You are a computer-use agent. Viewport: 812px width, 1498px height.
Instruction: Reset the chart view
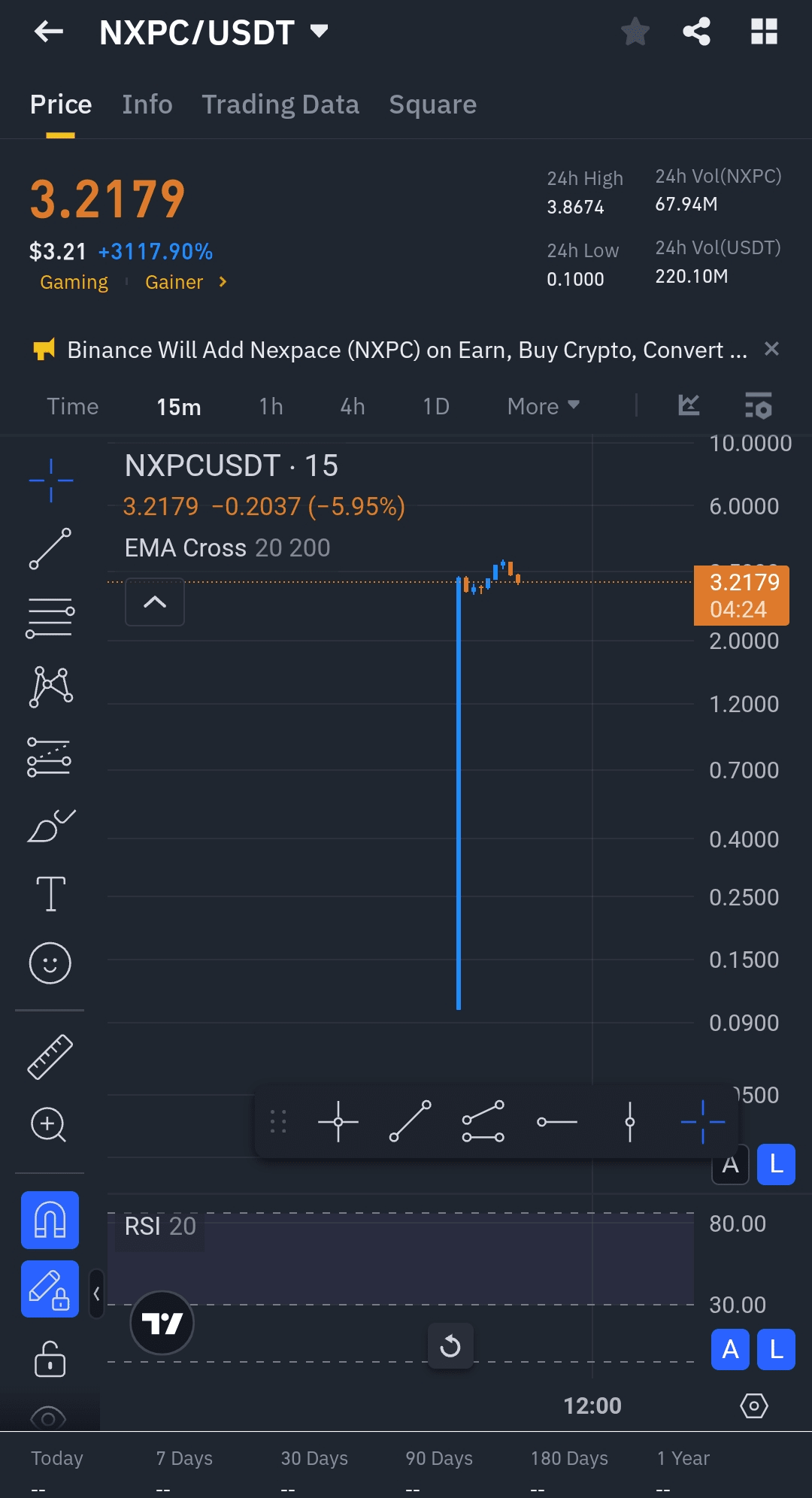pos(450,1346)
